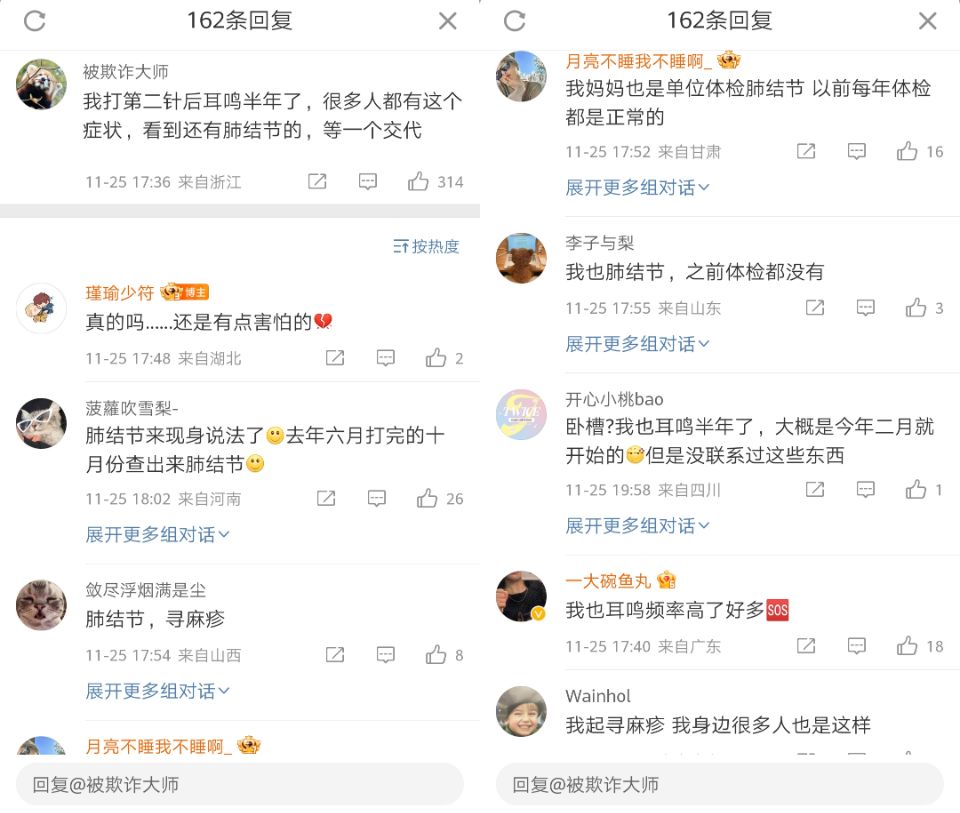Open 开心小桃bao's profile avatar
This screenshot has height=813, width=960.
(522, 415)
